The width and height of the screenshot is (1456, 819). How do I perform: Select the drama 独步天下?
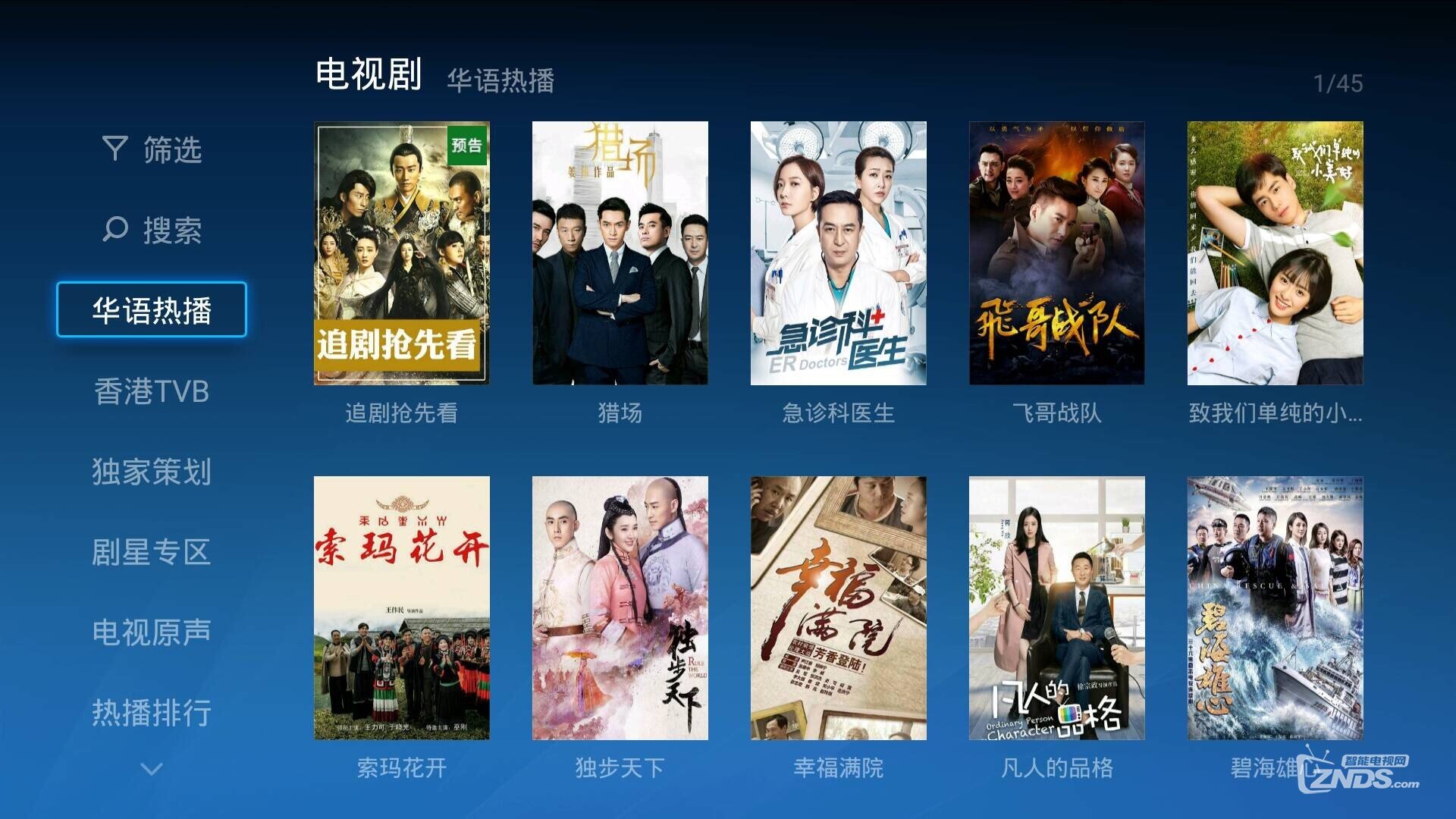click(620, 608)
